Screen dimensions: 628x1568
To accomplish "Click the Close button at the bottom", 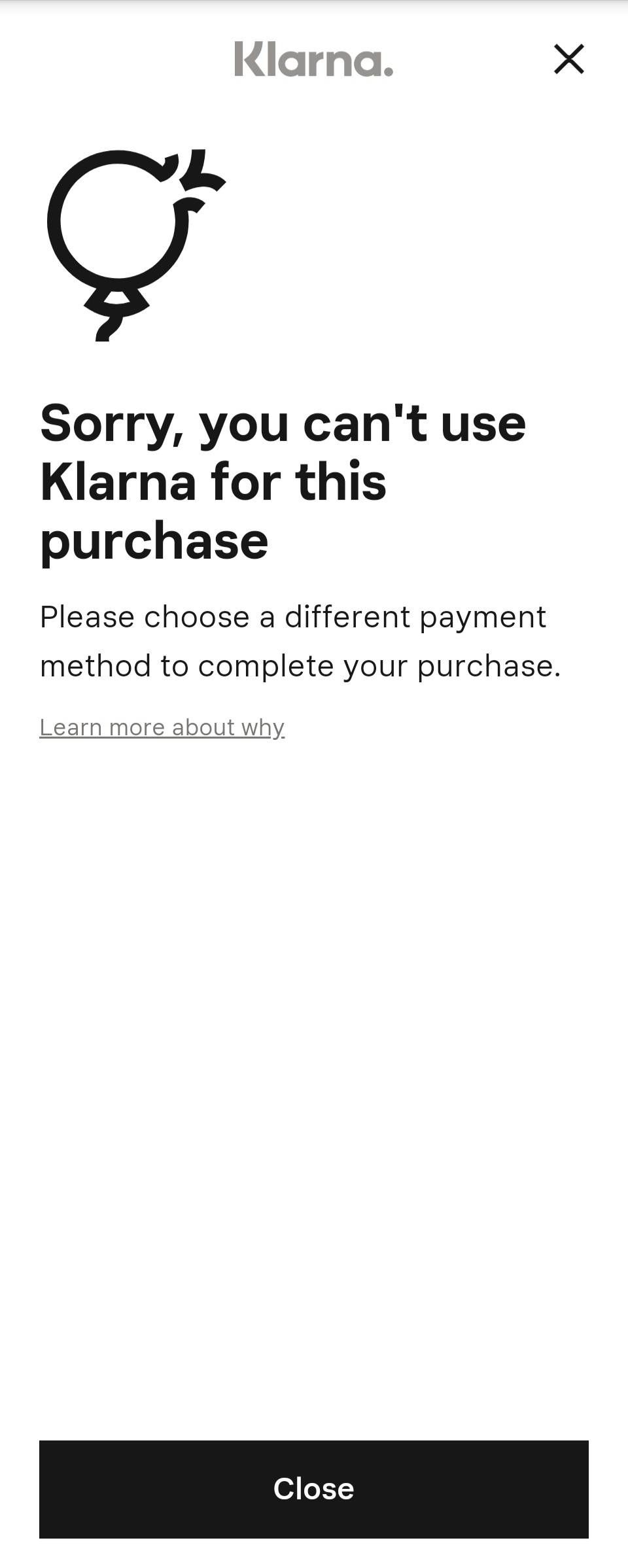I will pos(314,1490).
